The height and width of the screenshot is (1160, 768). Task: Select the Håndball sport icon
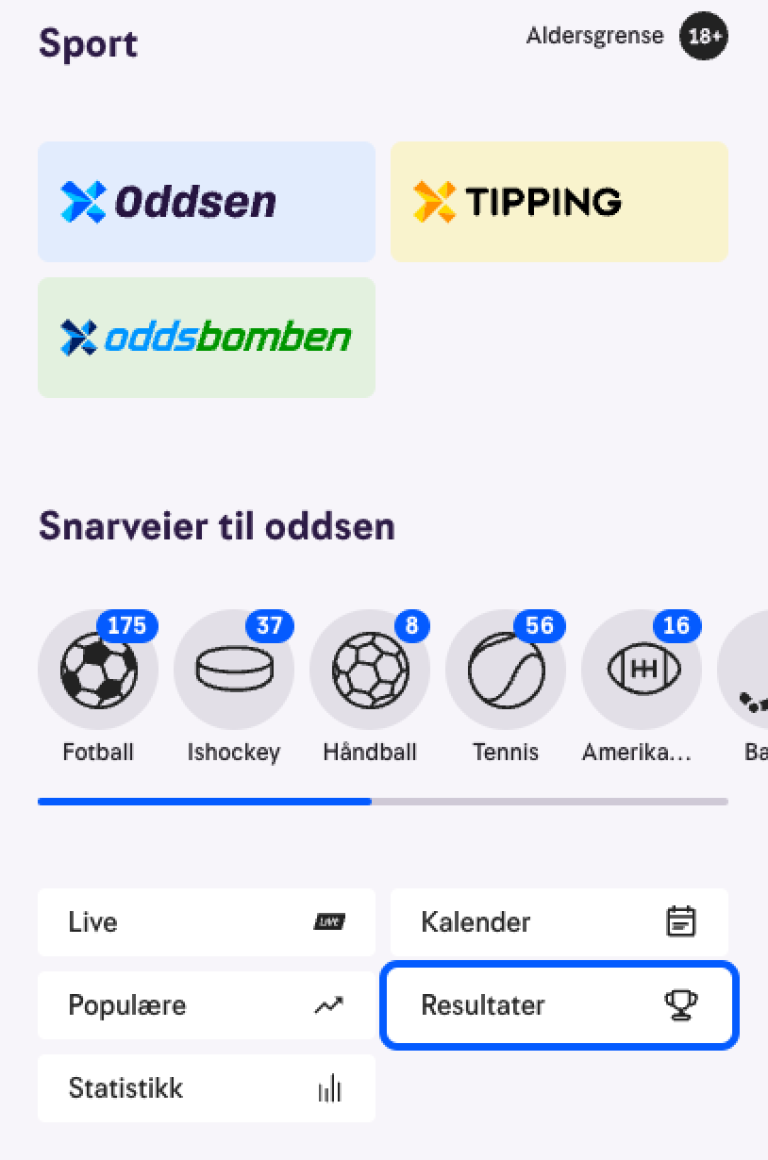click(x=369, y=669)
